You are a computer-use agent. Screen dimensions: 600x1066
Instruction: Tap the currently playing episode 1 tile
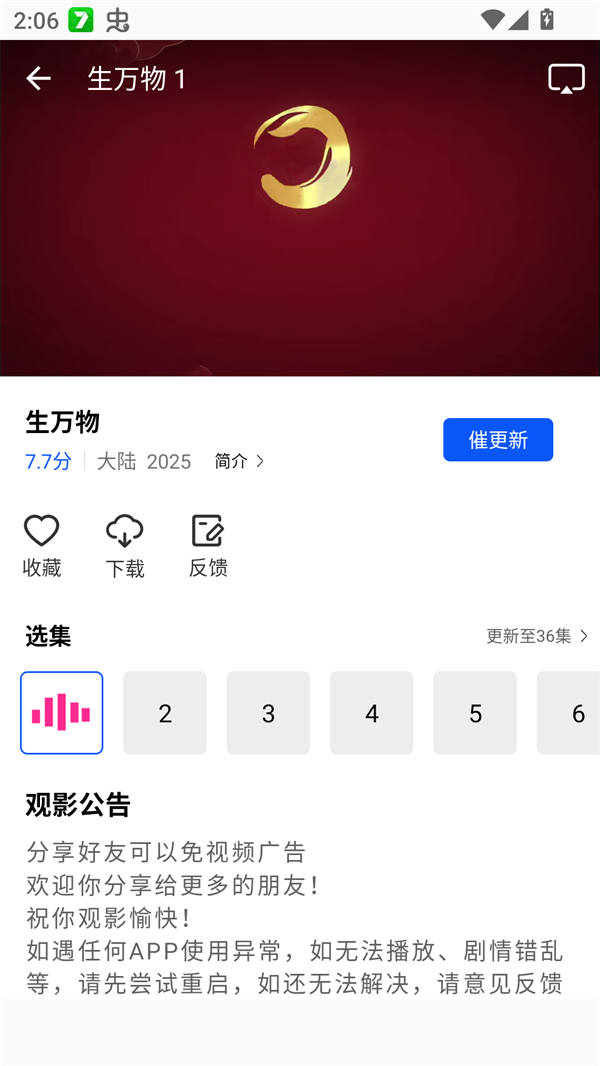(x=62, y=713)
